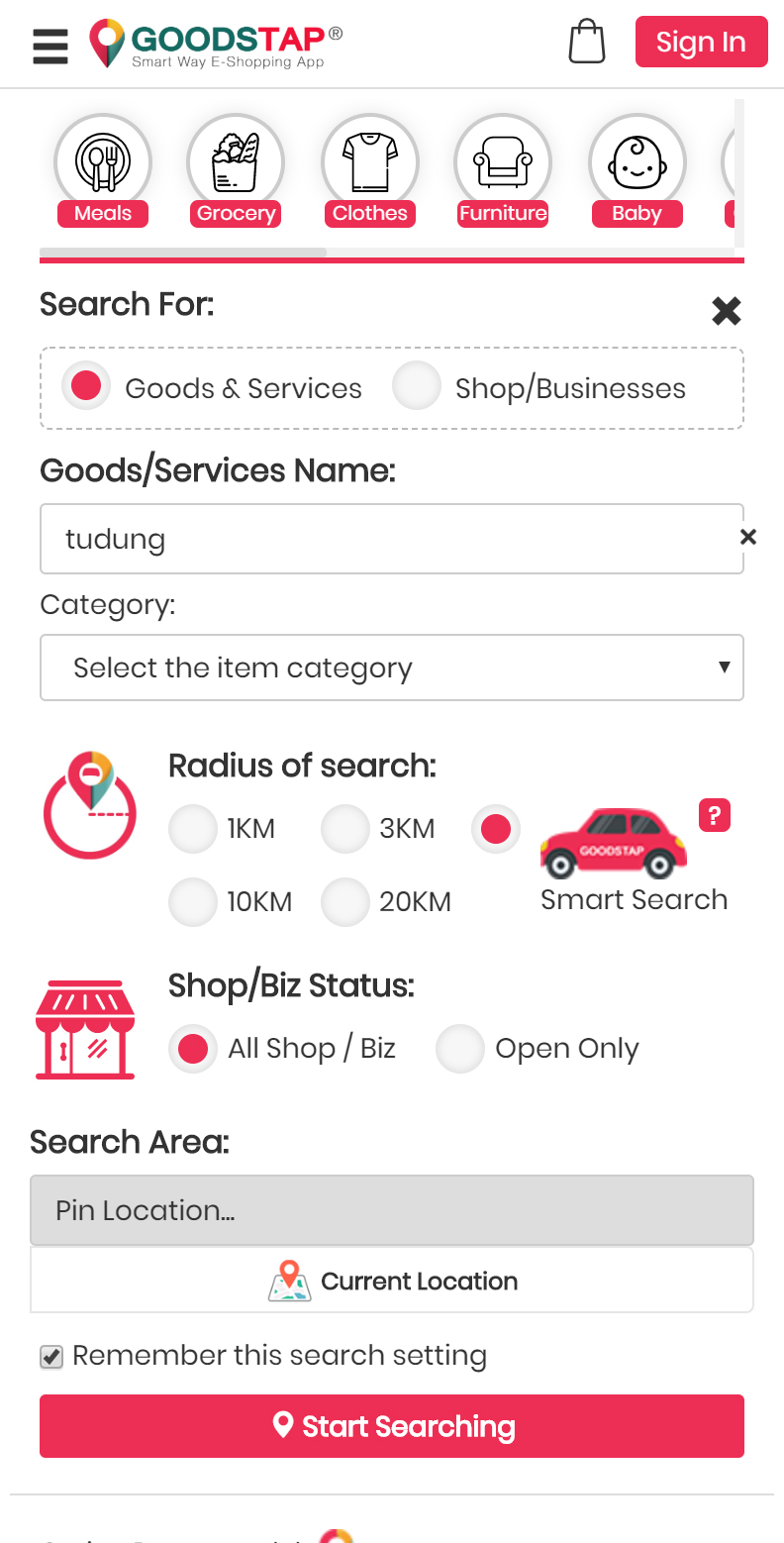
Task: Browse the Meals category
Action: (x=103, y=169)
